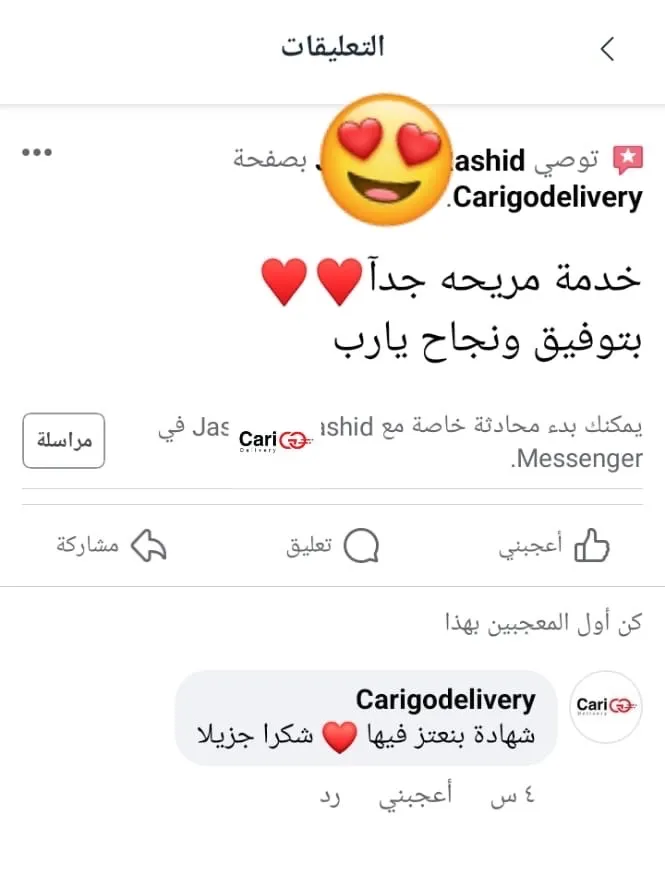Screen dimensions: 665x884
Task: Tap the مراسلة message button
Action: click(x=64, y=440)
